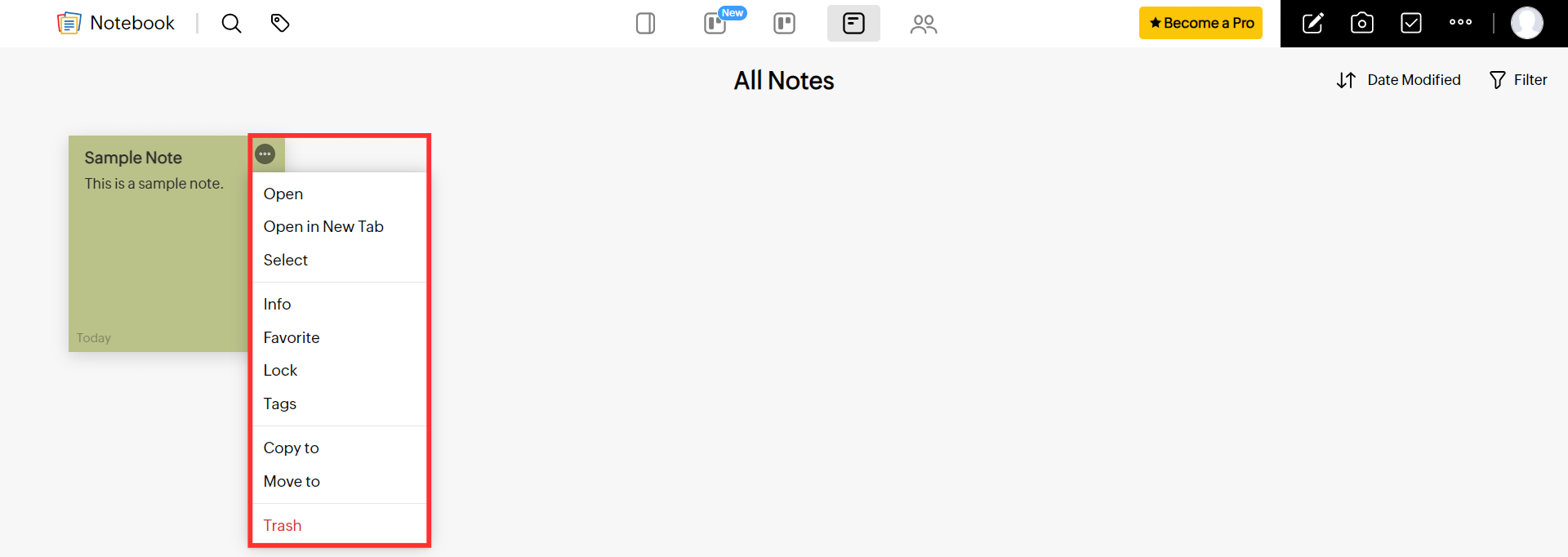Switch to the contacts view icon
This screenshot has width=1568, height=557.
923,24
